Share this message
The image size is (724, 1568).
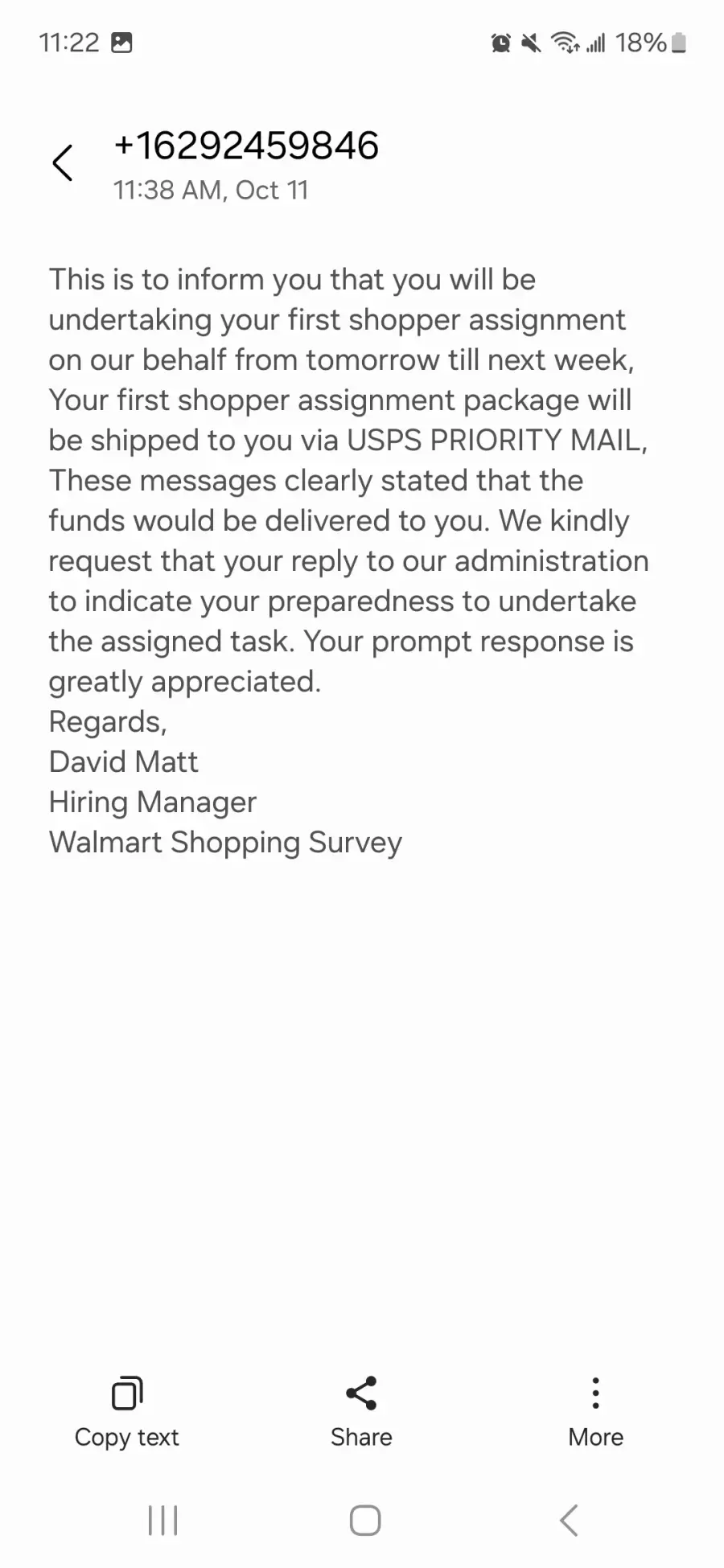[361, 1413]
